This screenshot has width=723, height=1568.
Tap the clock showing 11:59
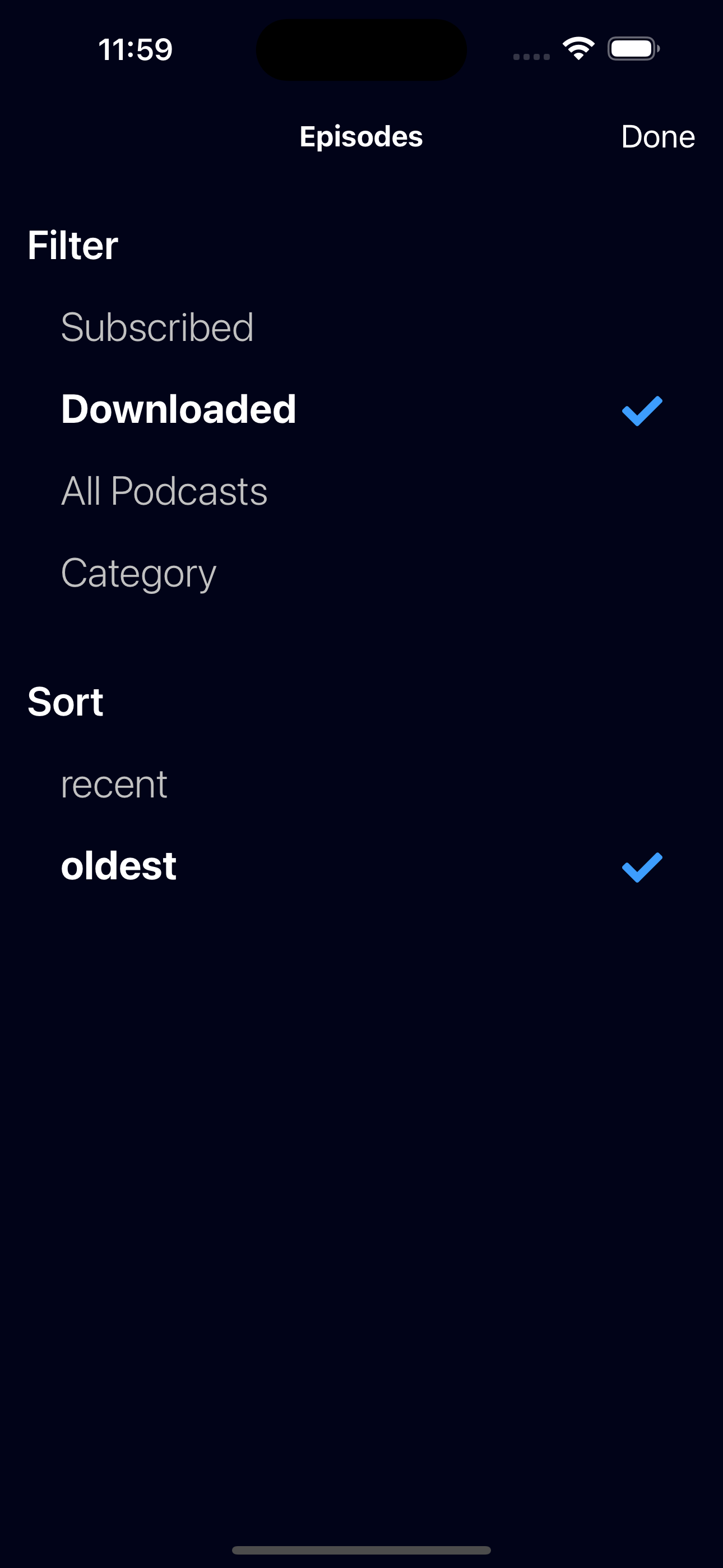coord(135,50)
